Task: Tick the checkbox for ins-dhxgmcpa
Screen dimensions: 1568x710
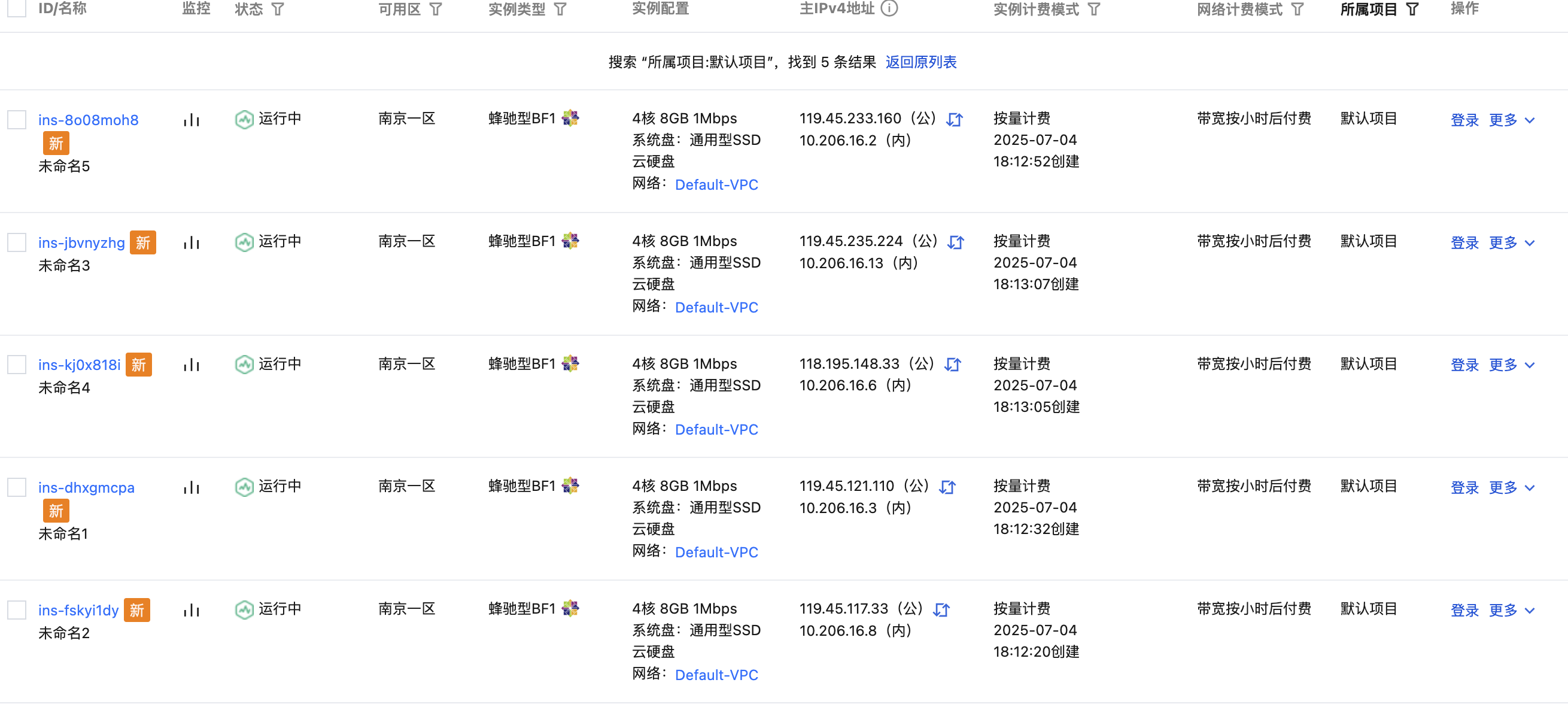Action: coord(16,487)
